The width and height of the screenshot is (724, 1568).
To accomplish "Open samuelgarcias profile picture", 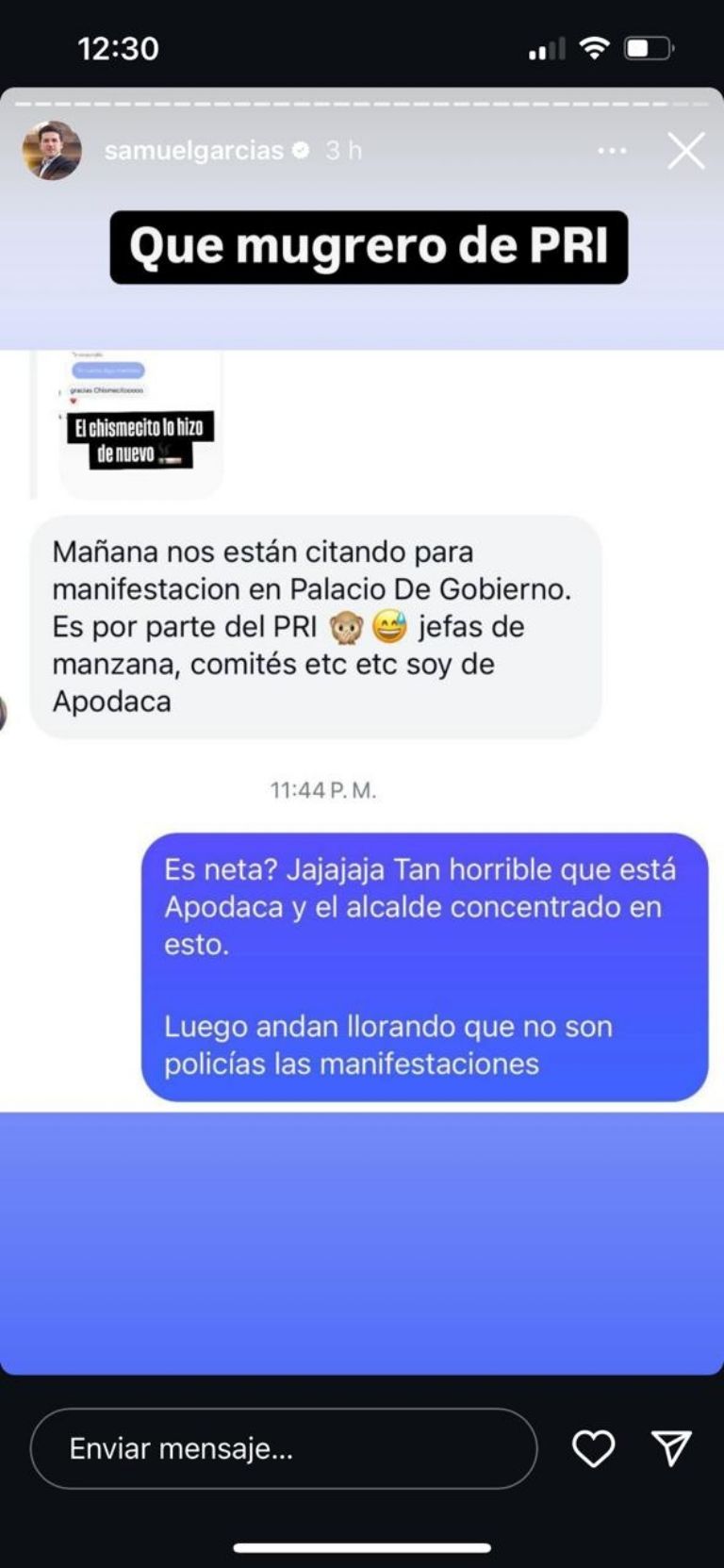I will click(52, 151).
